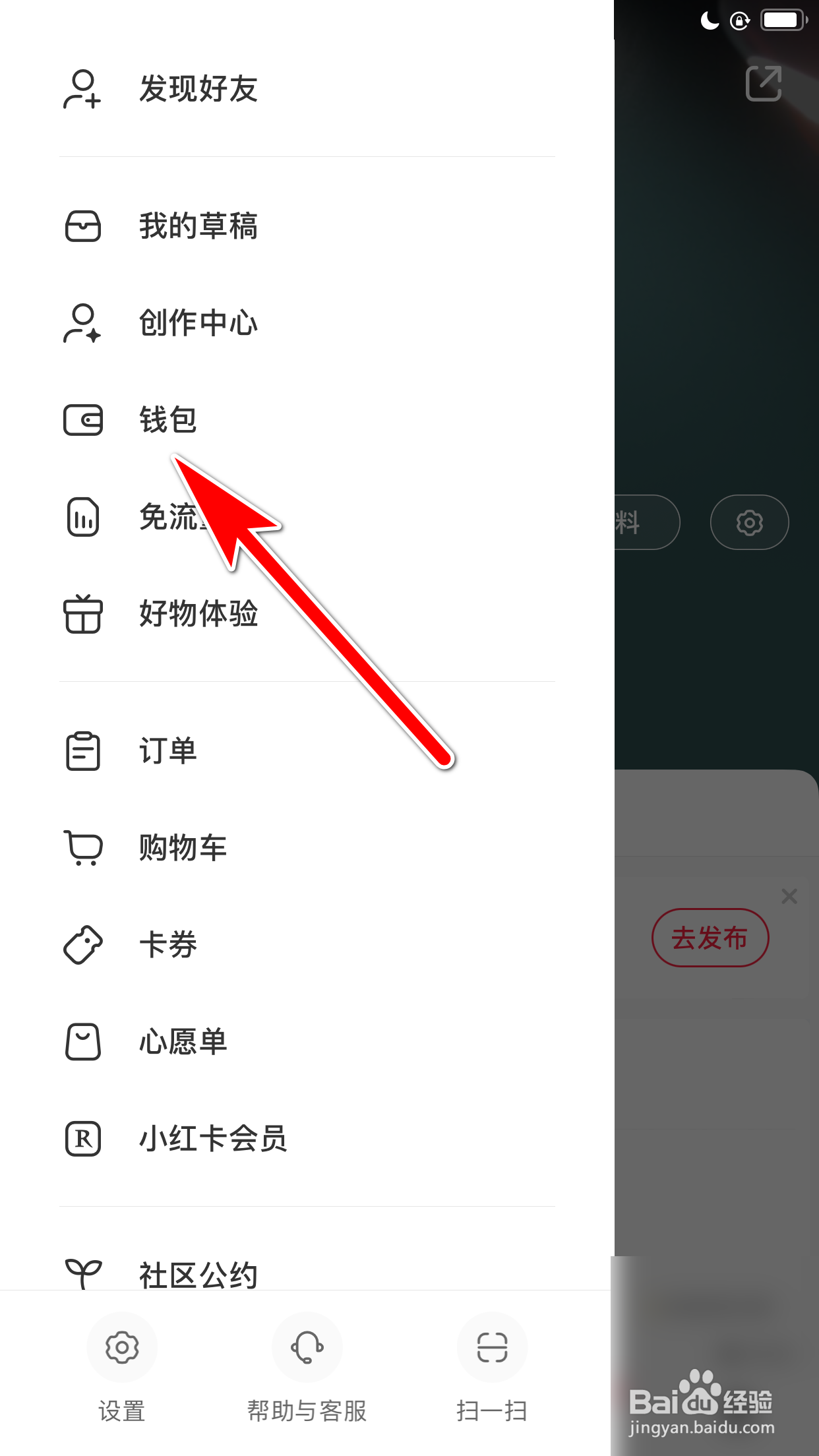Open the 好物体验 gift box icon
This screenshot has height=1456, width=819.
(82, 615)
